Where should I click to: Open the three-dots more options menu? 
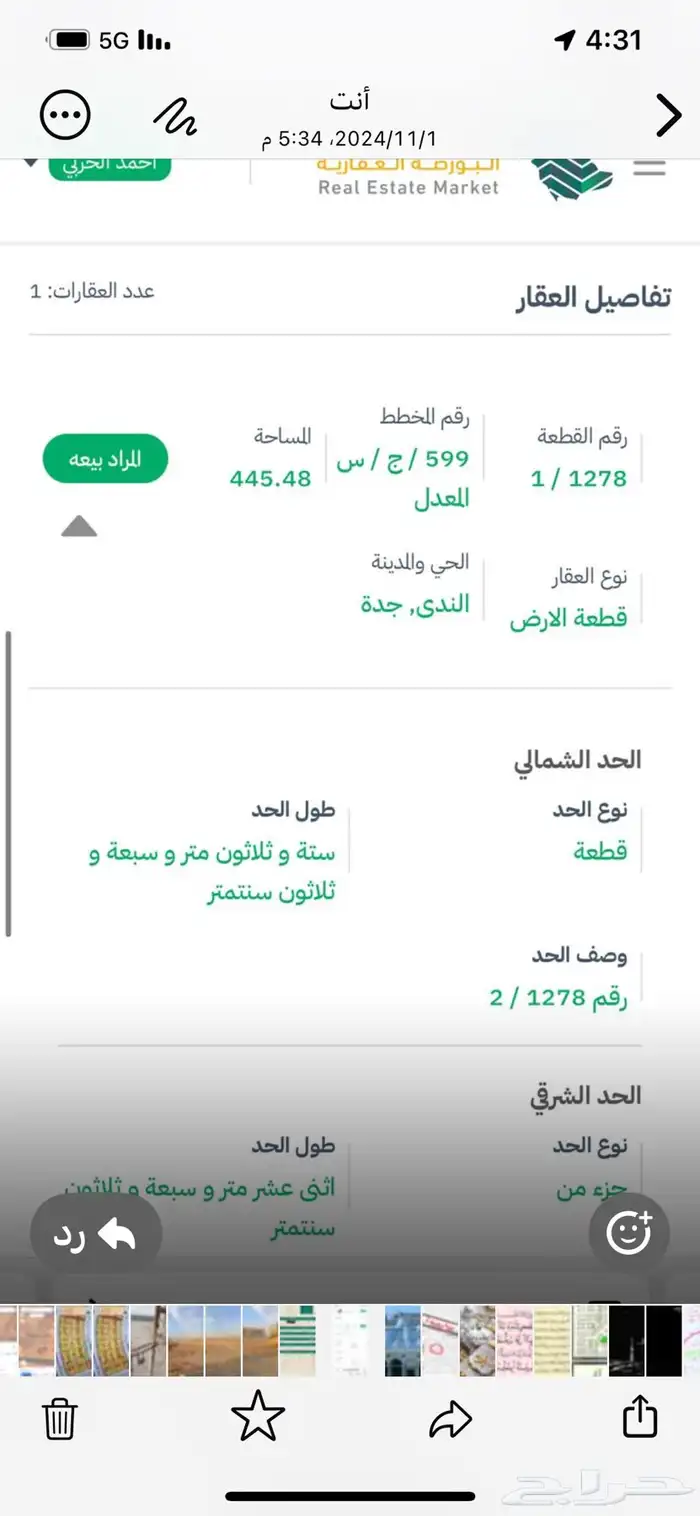pos(65,115)
